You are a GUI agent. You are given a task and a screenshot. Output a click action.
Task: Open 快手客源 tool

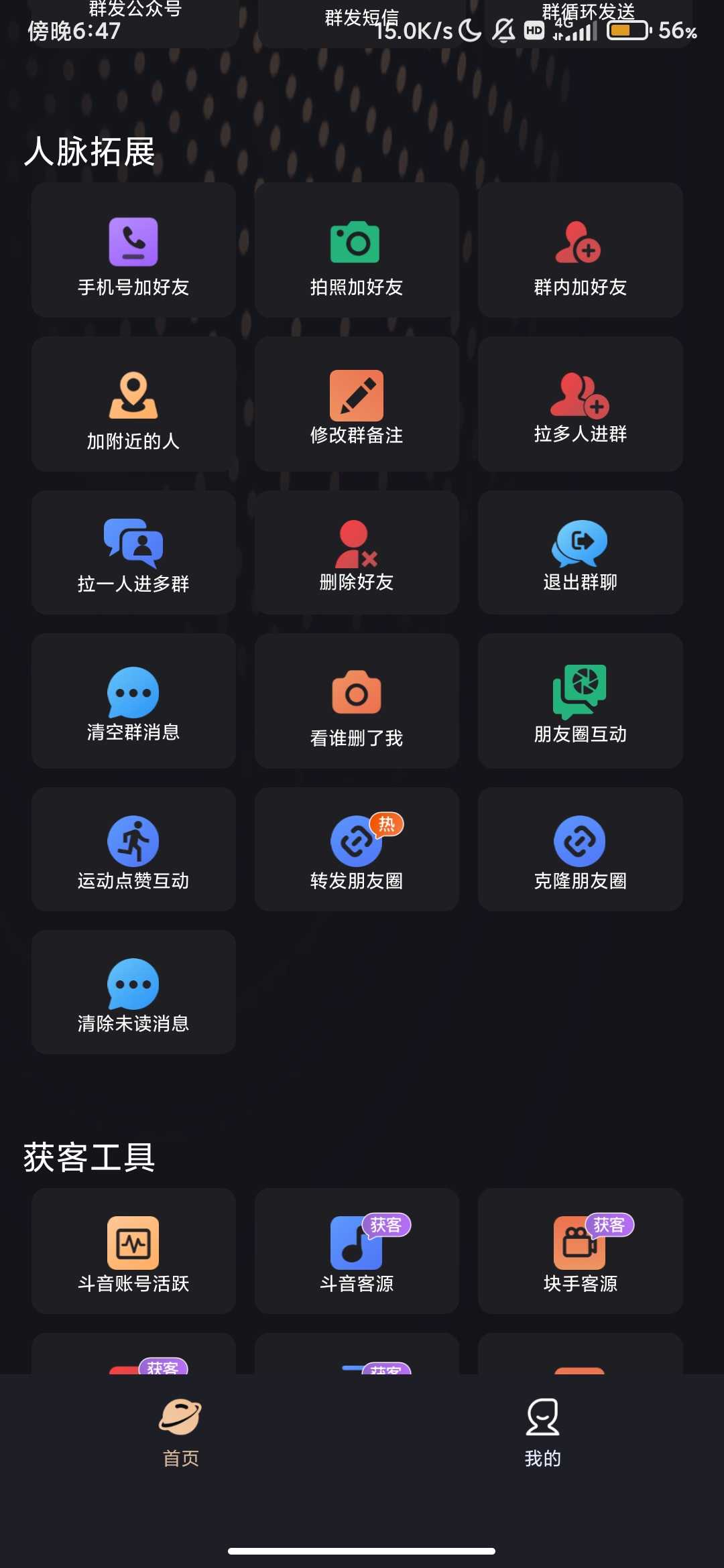[581, 1251]
